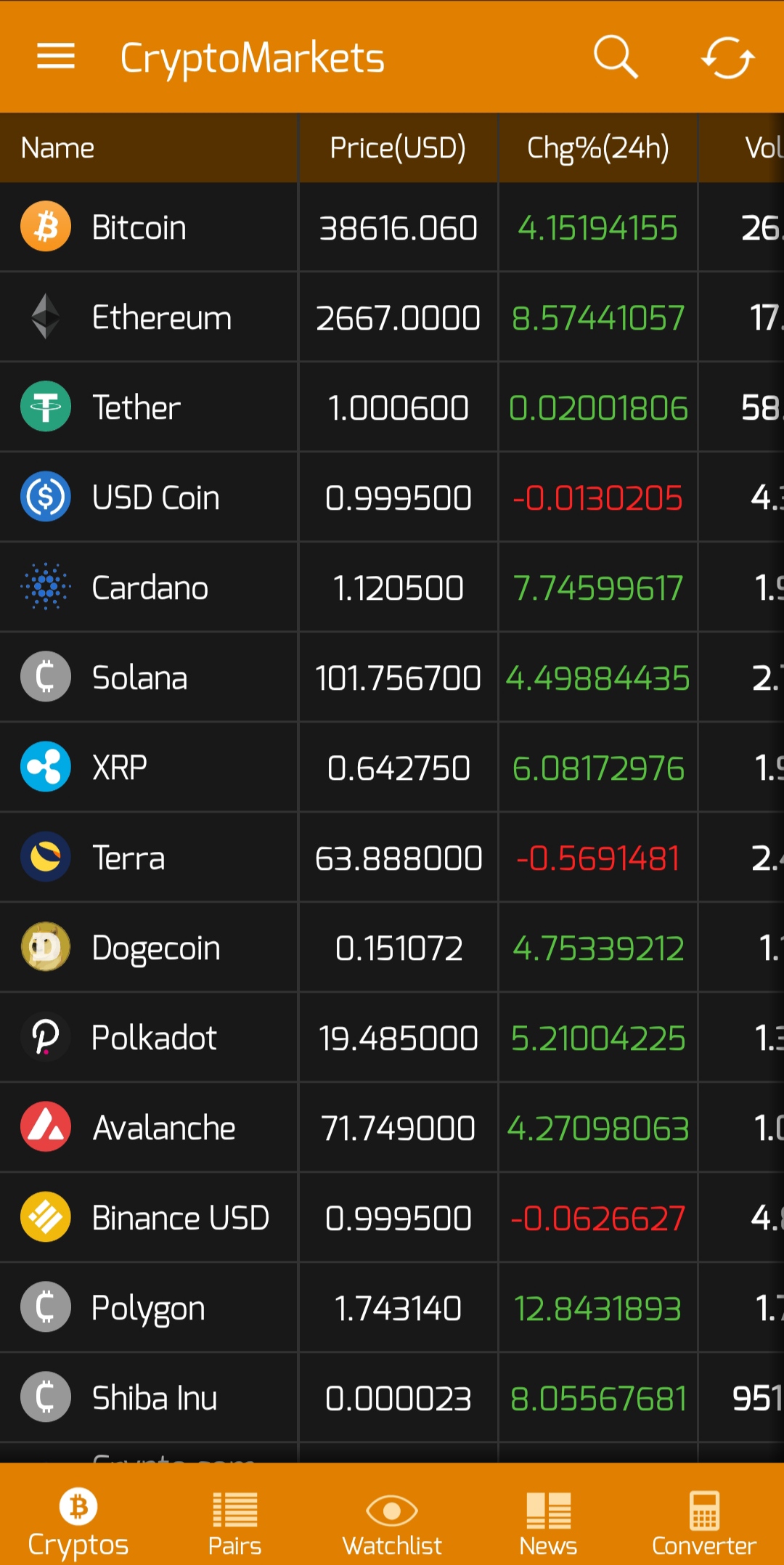View the Ethereum row
The image size is (784, 1565).
click(x=161, y=318)
